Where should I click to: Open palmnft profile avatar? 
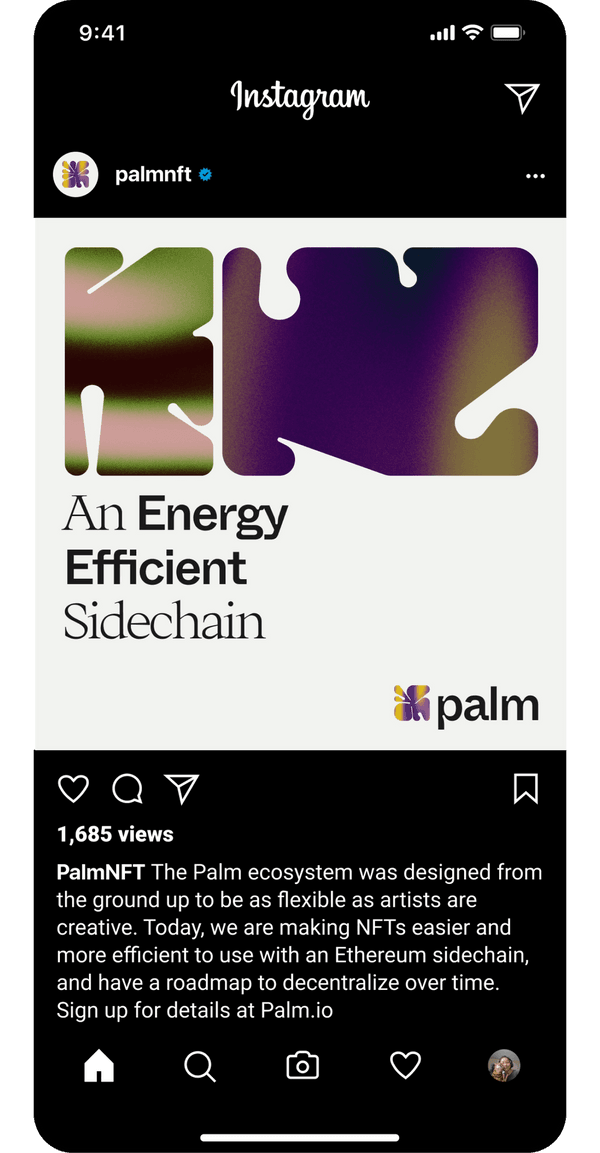tap(75, 176)
